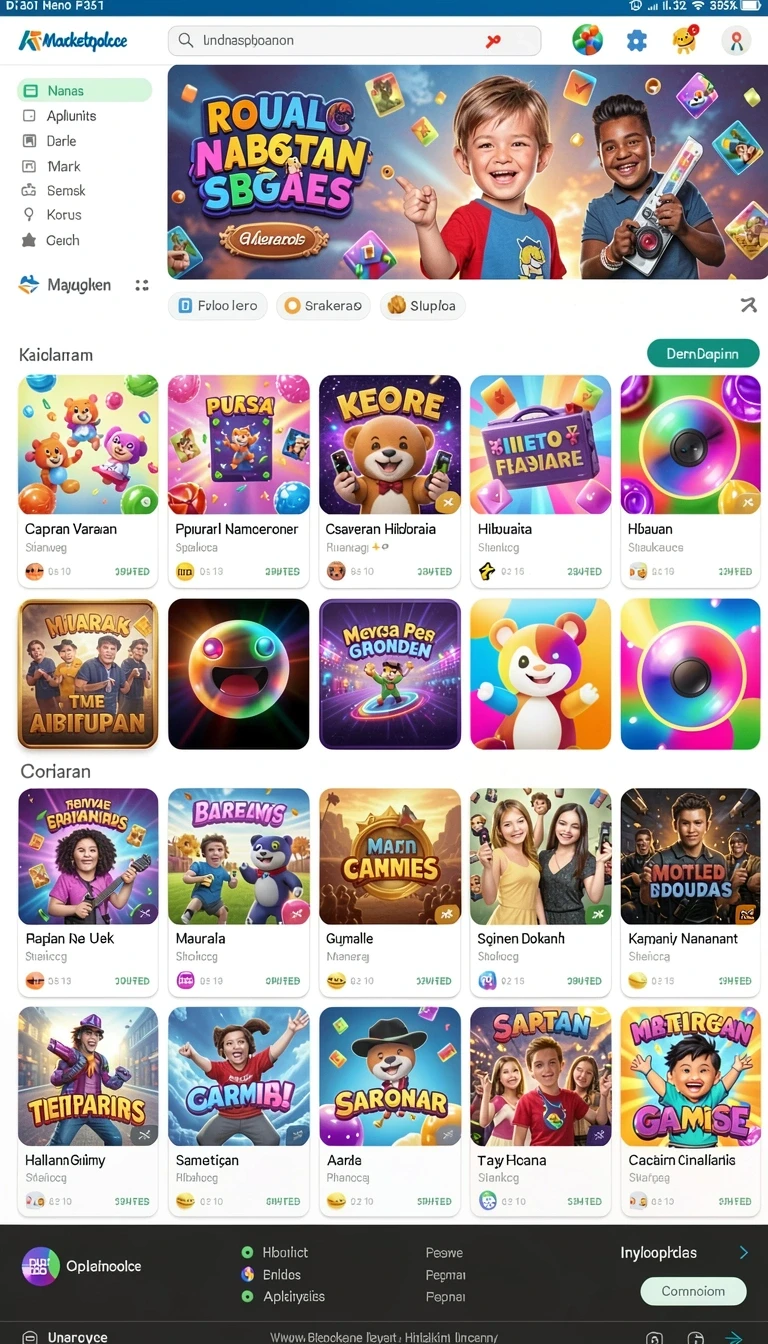
Task: Select the Fuloo lero chip
Action: (218, 306)
